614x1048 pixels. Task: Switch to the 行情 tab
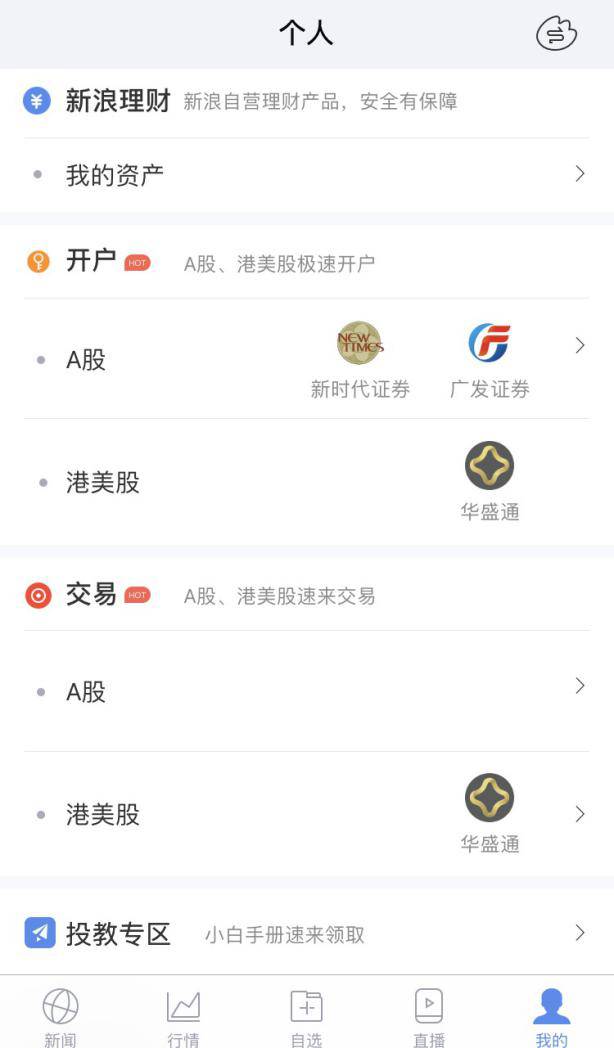click(183, 1016)
